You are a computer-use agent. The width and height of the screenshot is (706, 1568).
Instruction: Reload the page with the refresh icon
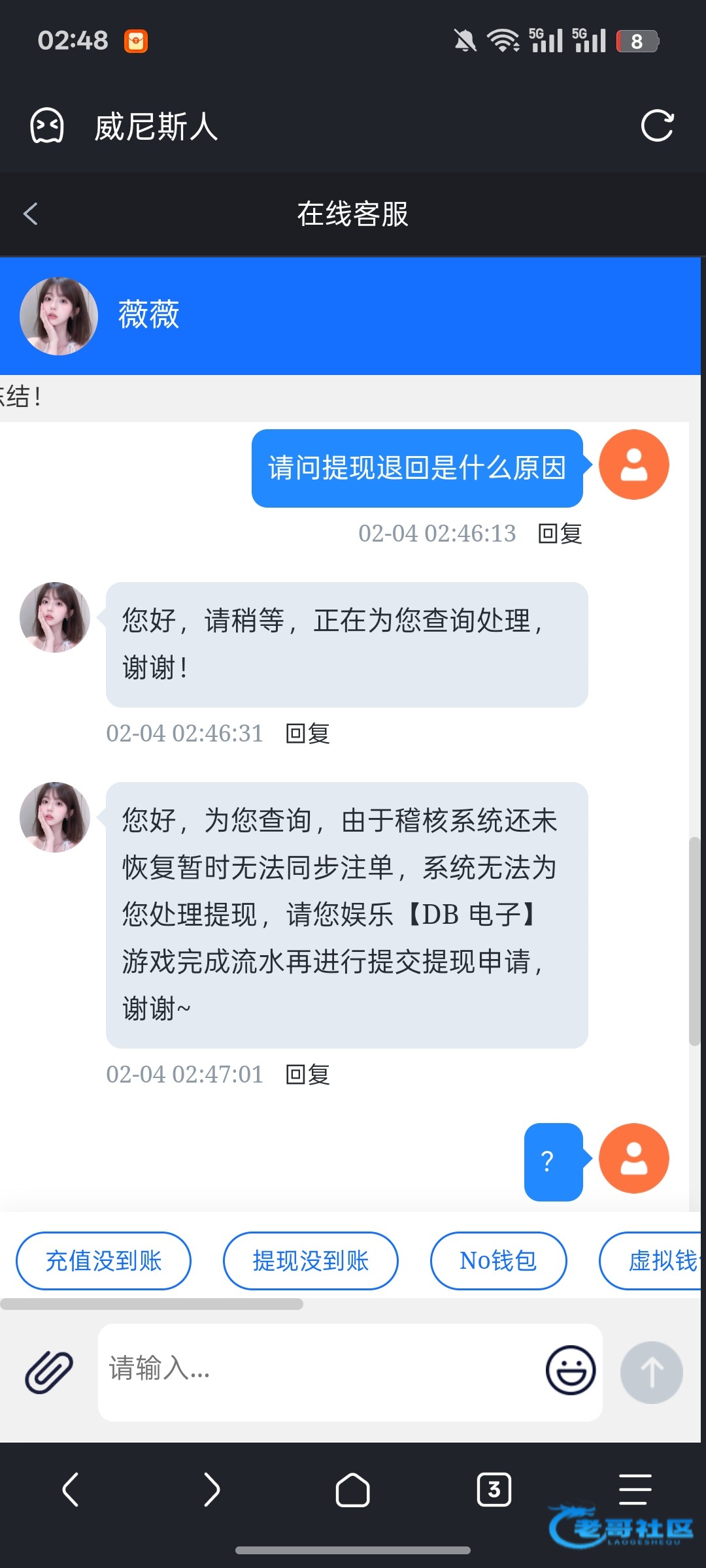pos(657,126)
